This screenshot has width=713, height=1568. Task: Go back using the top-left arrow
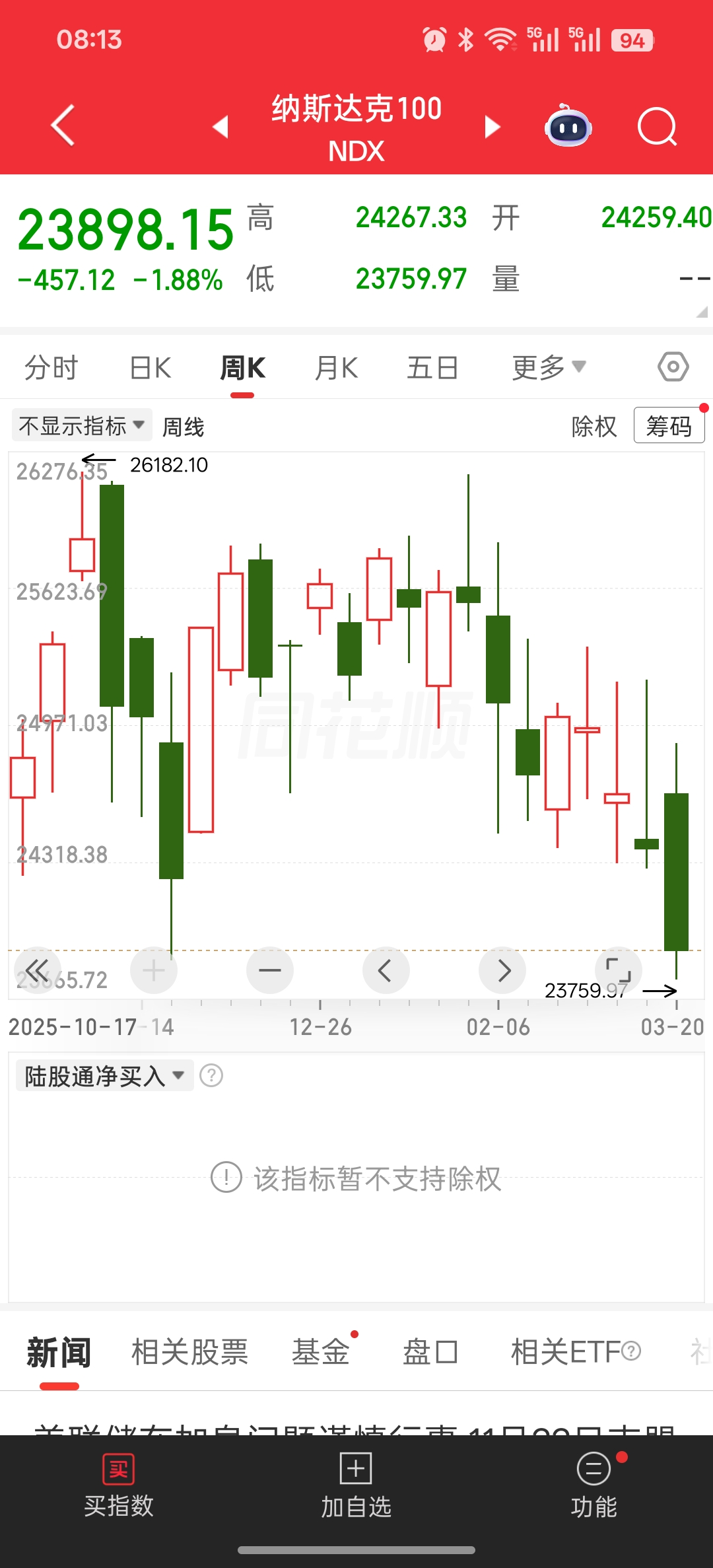tap(63, 125)
